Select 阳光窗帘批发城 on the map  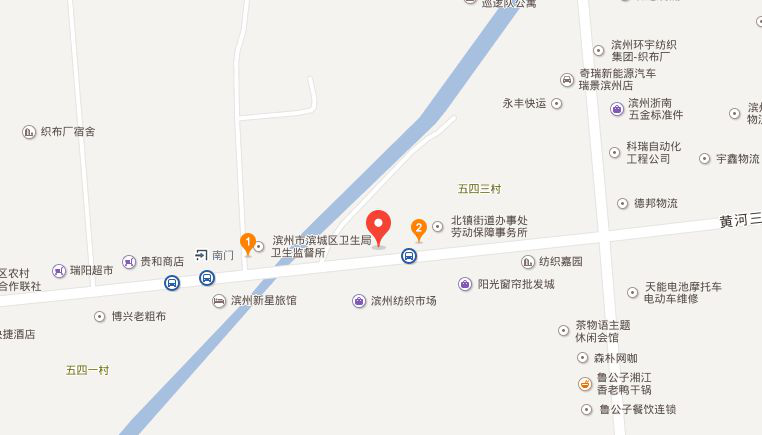tap(465, 284)
